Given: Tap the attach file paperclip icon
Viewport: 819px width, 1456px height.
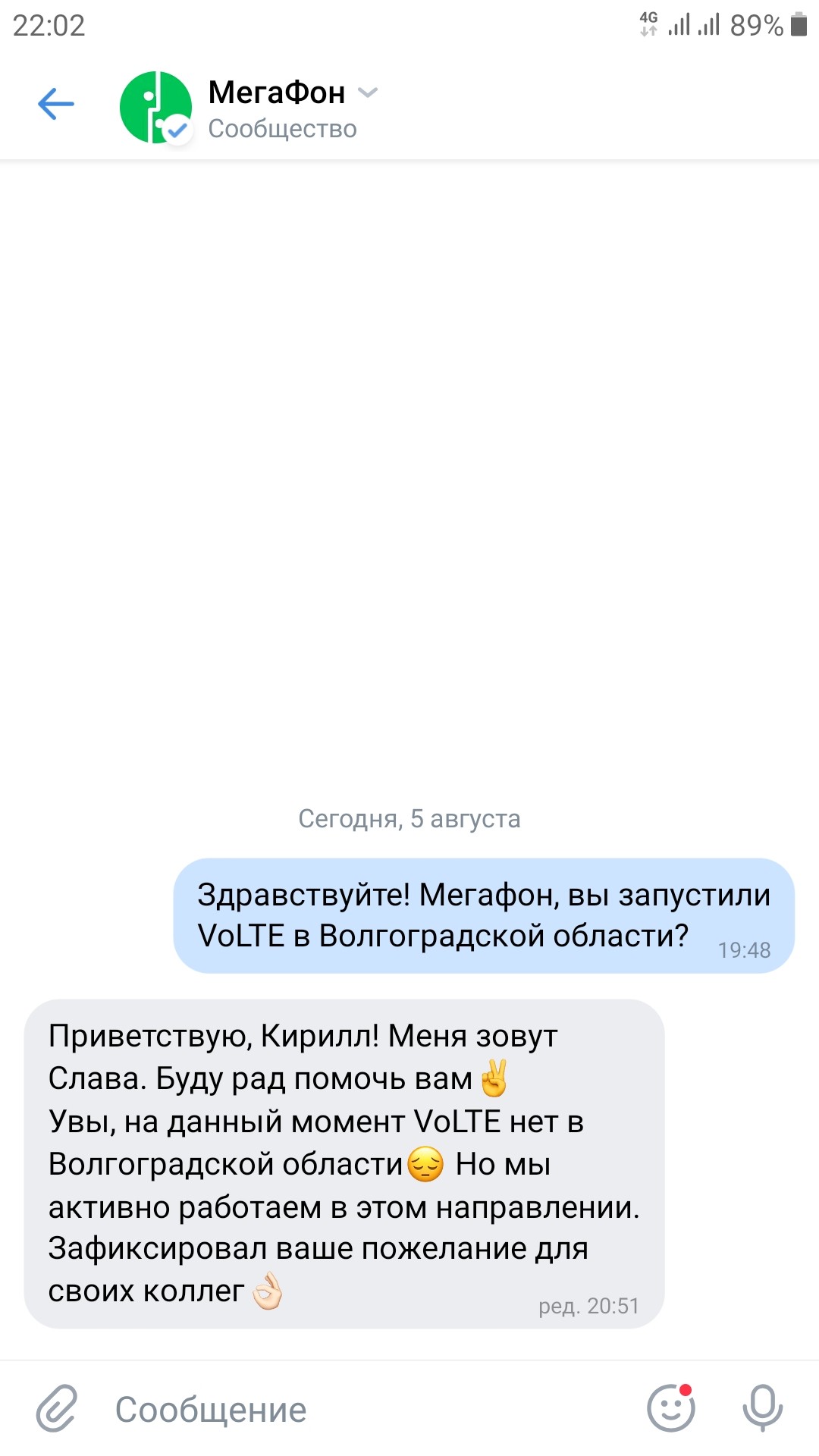Looking at the screenshot, I should pyautogui.click(x=58, y=1409).
